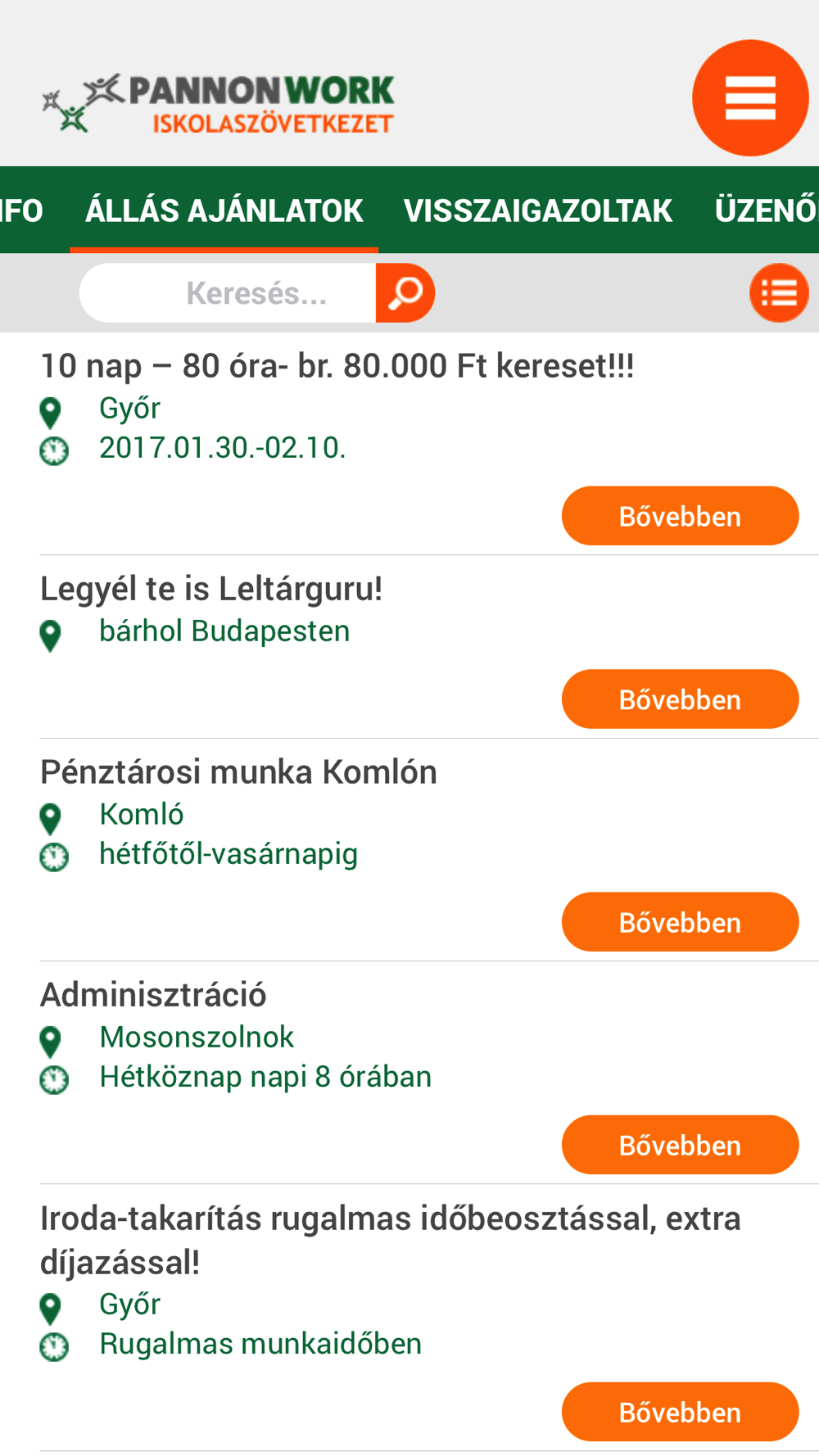819x1456 pixels.
Task: View more about Iroda-takarítás job
Action: [x=680, y=1412]
